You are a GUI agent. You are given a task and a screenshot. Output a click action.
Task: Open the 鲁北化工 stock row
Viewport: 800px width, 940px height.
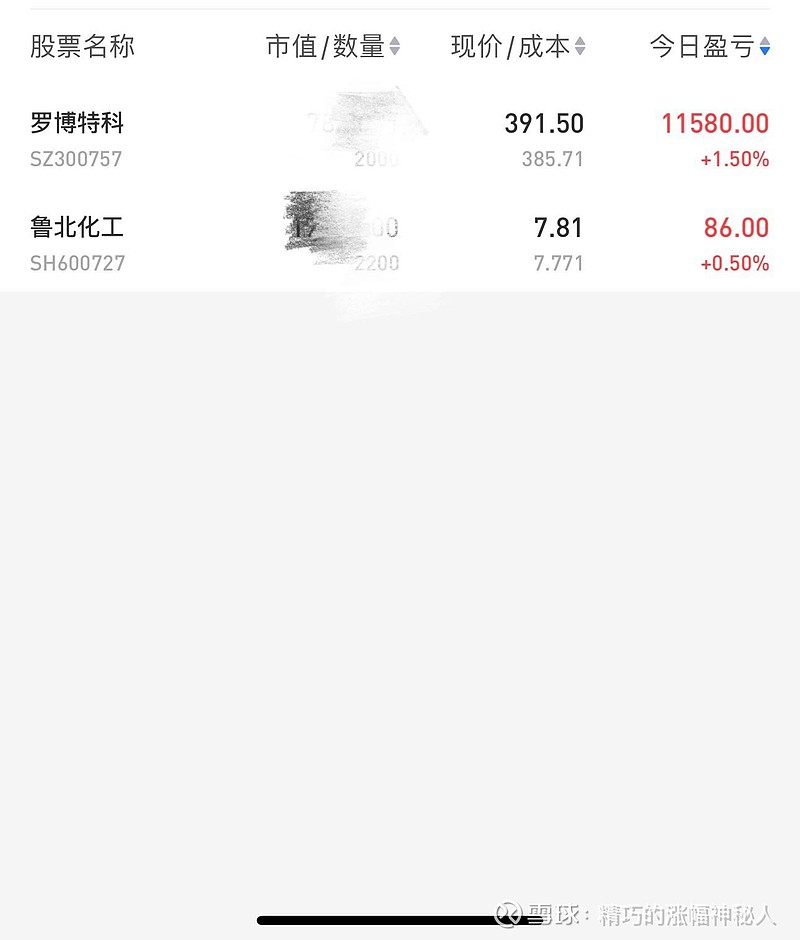400,243
